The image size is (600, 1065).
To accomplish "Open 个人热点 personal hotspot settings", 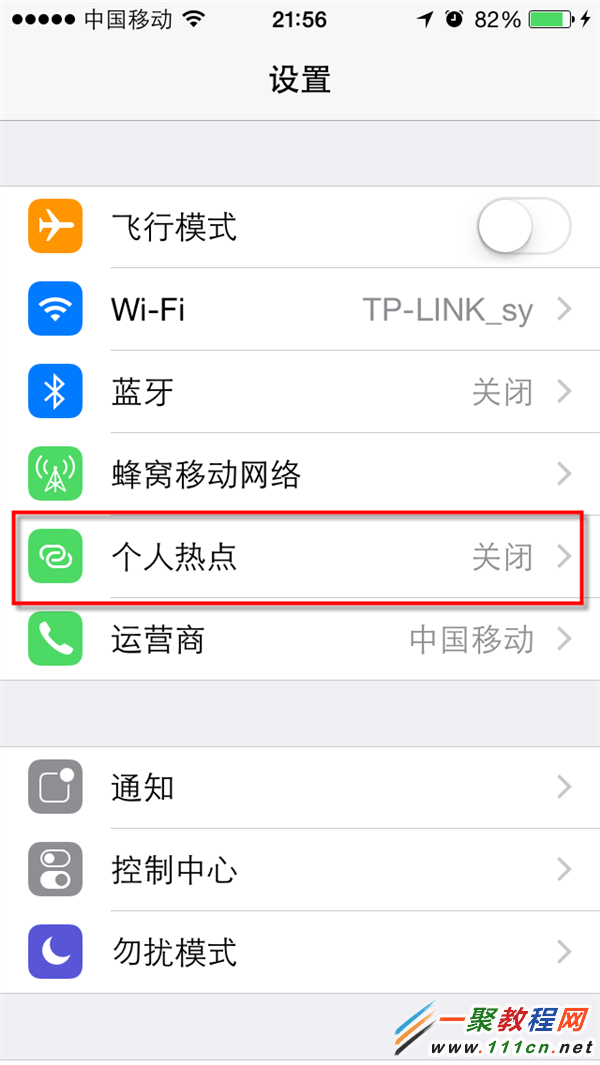I will coord(300,556).
